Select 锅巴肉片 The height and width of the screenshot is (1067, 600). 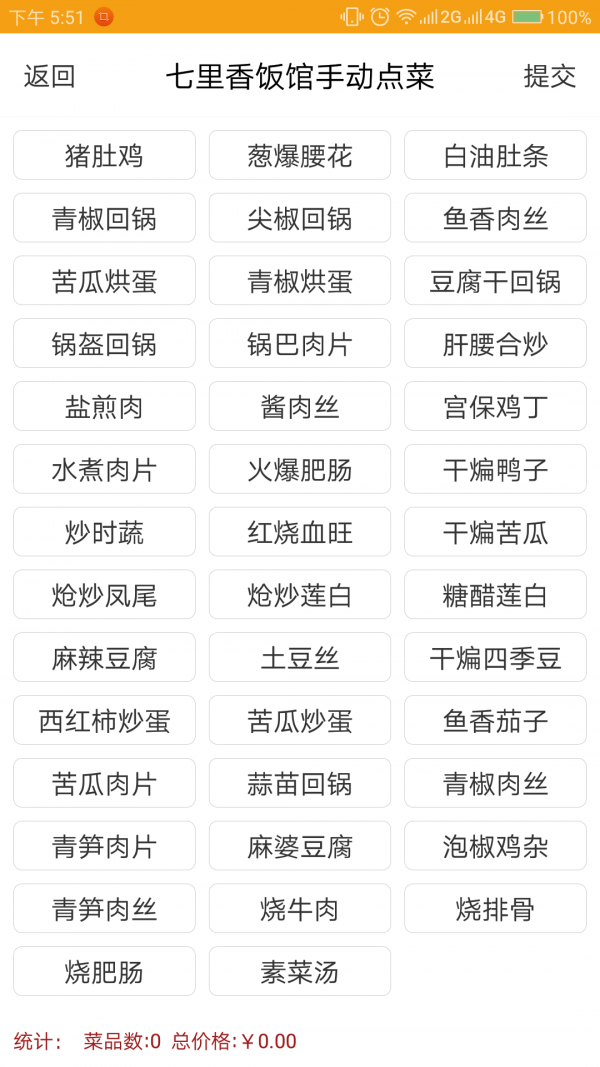300,343
